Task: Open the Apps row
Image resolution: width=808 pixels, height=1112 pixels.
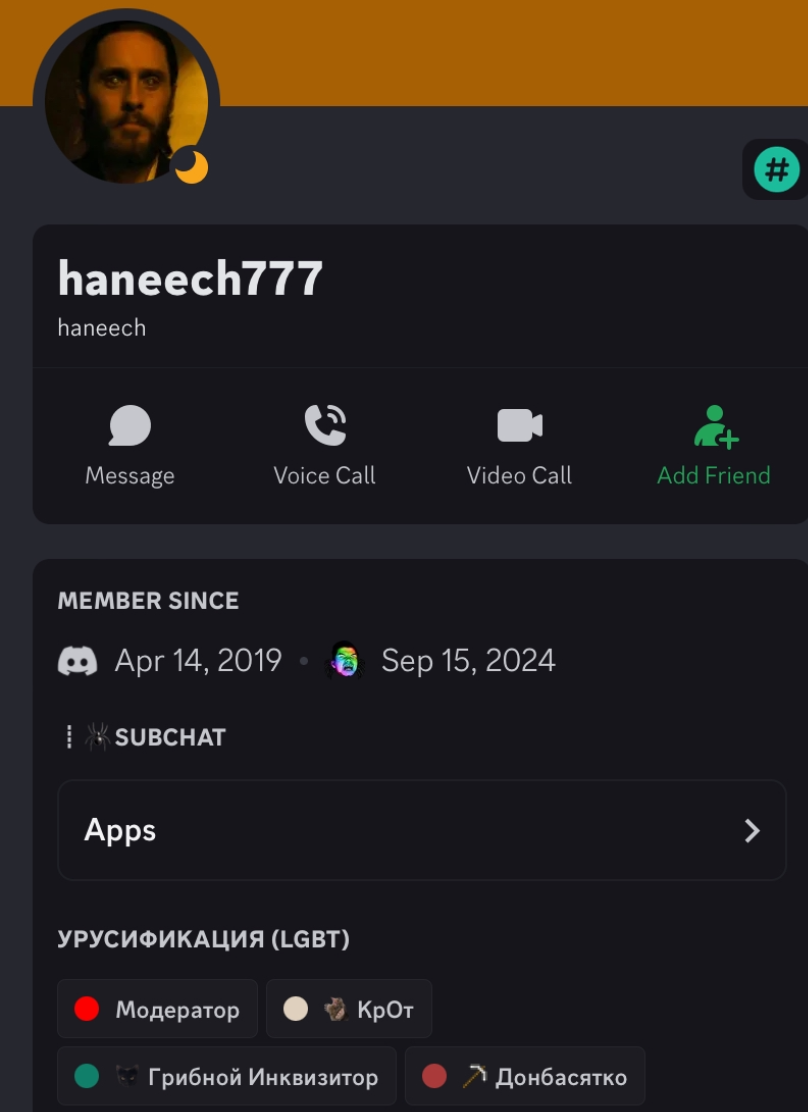Action: 422,830
